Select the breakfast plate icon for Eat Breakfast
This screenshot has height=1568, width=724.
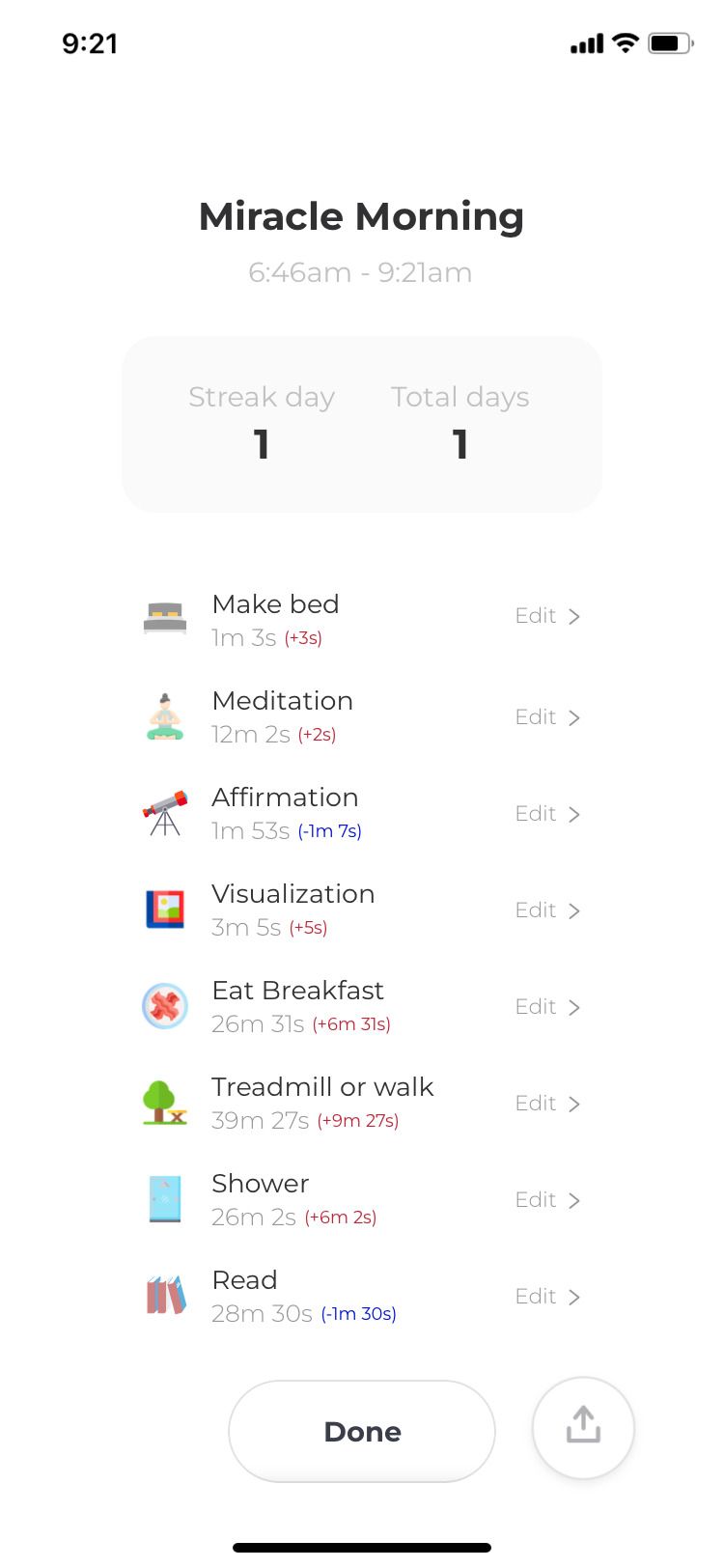(164, 1006)
